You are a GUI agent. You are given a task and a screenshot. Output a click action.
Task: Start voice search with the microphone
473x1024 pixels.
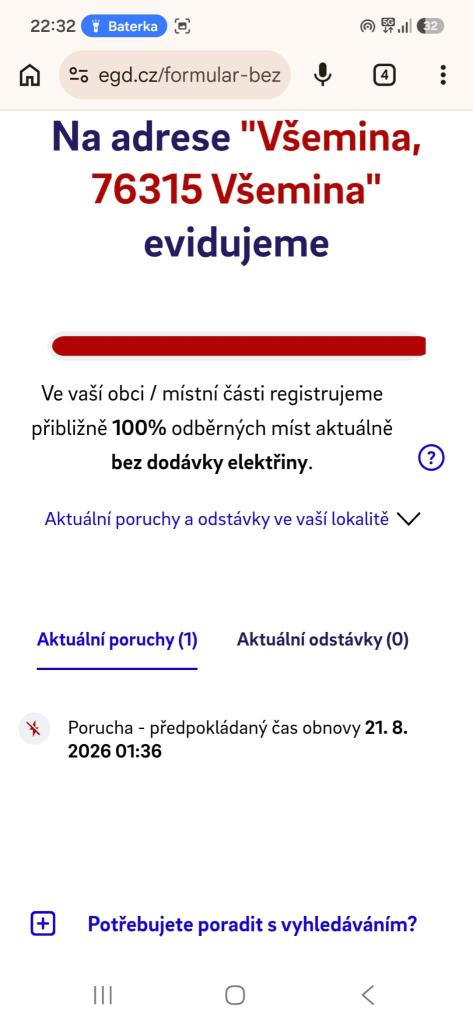323,75
